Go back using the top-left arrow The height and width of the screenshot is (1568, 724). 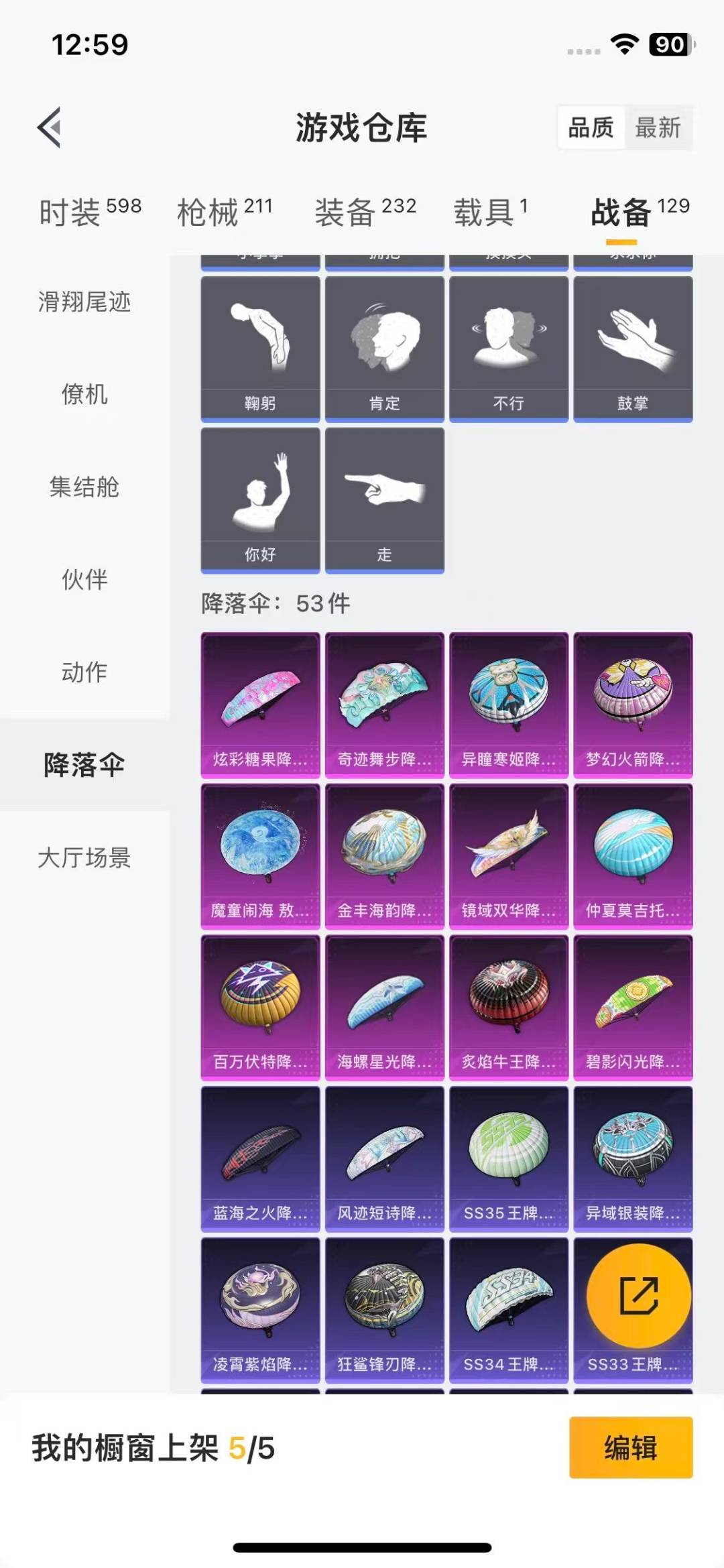tap(50, 127)
